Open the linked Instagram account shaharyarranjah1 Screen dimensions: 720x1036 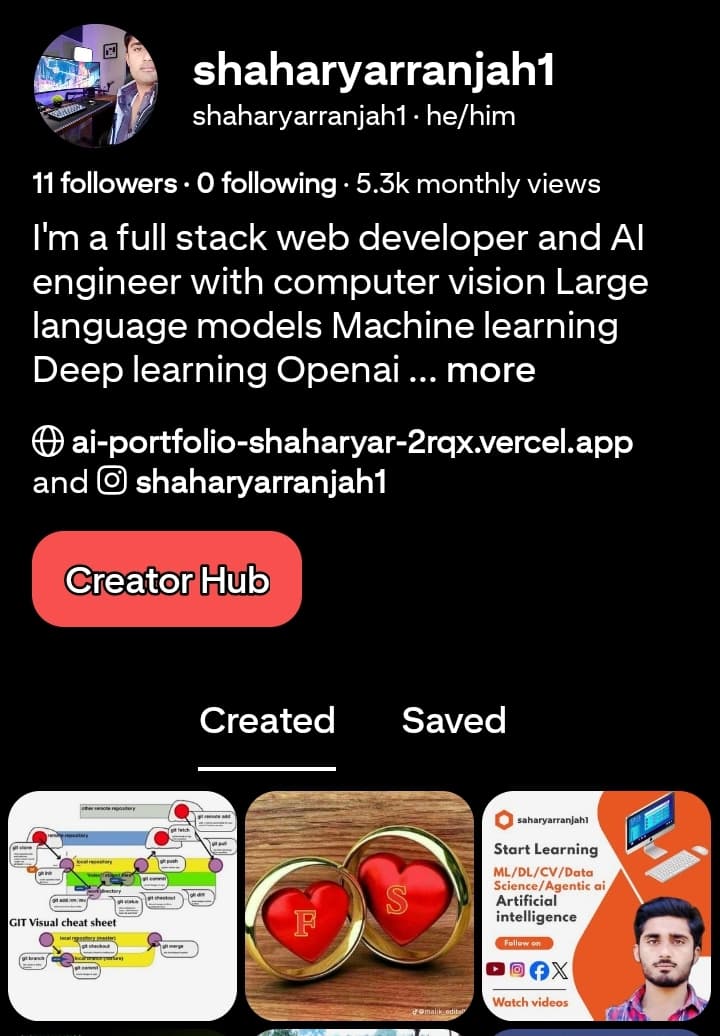[260, 483]
